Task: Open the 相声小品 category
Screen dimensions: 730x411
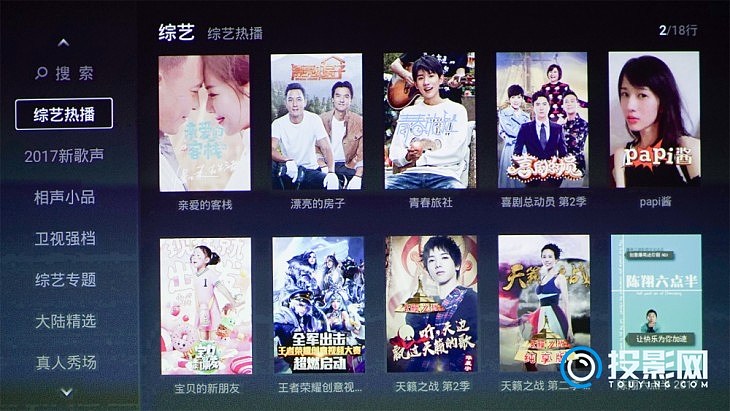Action: click(65, 197)
